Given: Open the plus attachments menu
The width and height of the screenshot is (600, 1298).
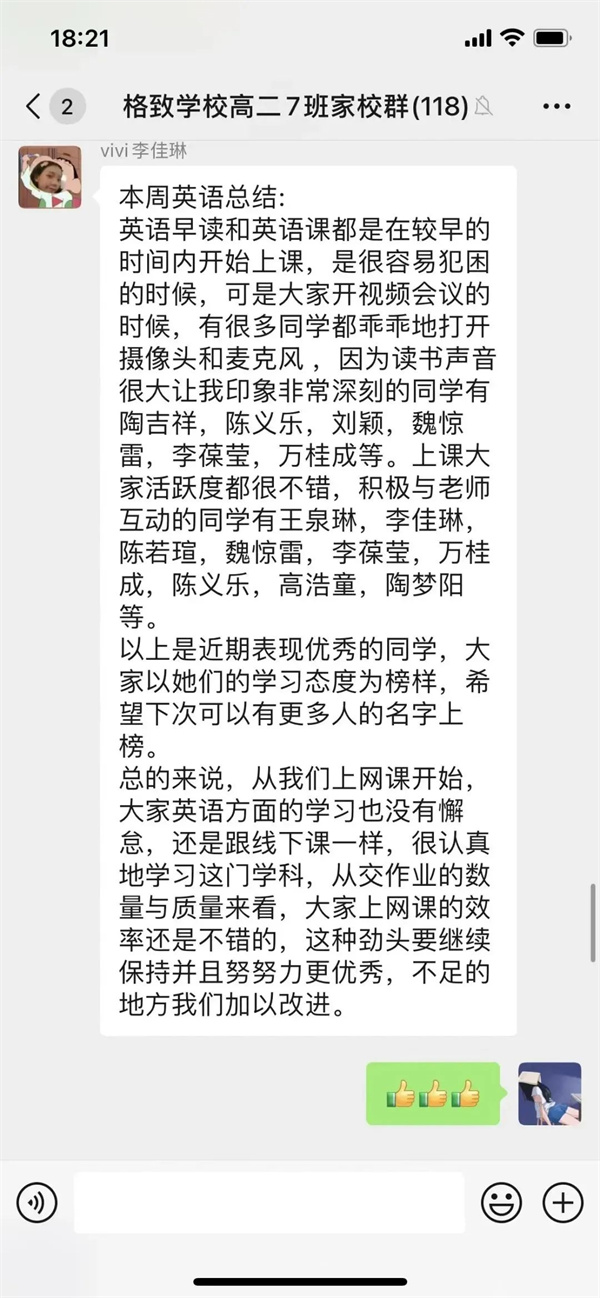Looking at the screenshot, I should pyautogui.click(x=562, y=1201).
